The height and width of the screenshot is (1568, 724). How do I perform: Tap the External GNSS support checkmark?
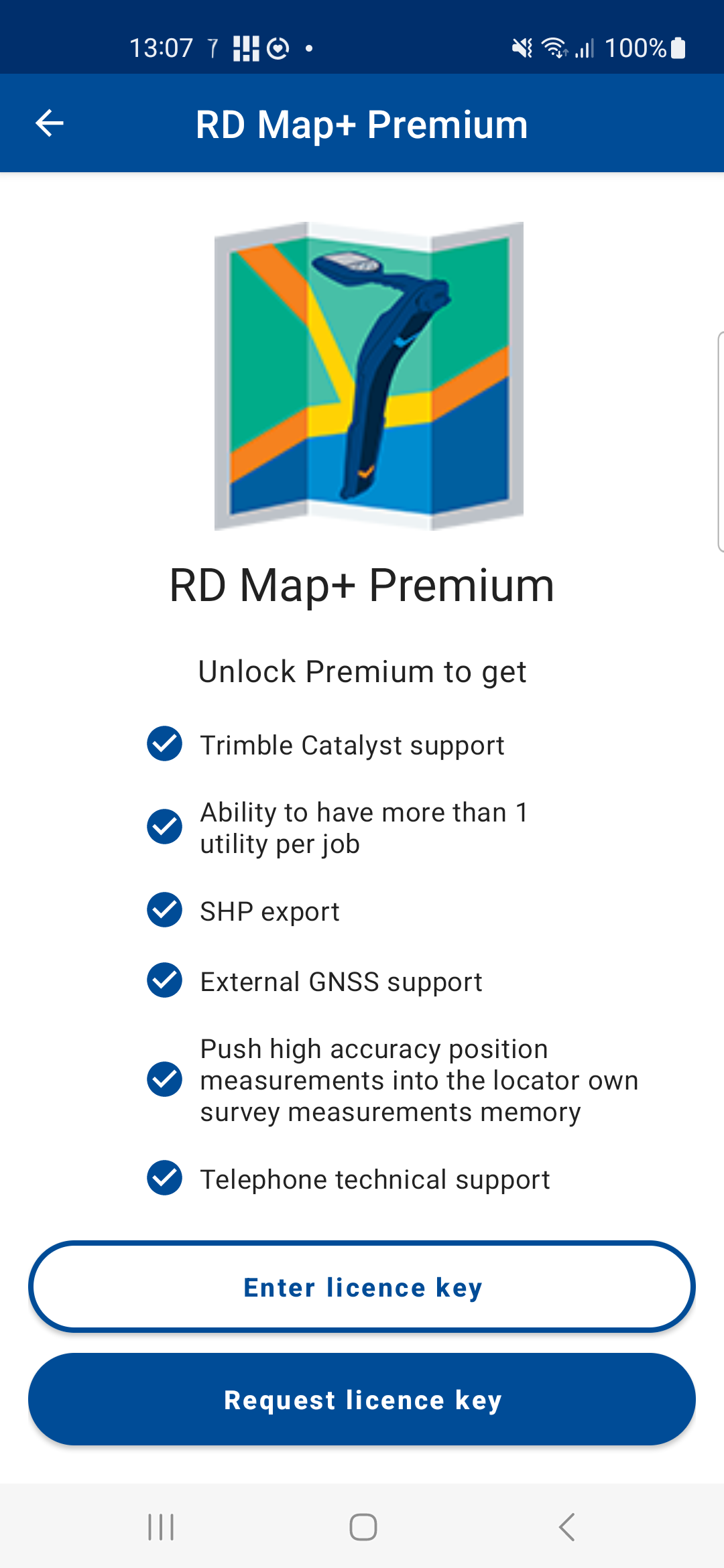[x=164, y=980]
